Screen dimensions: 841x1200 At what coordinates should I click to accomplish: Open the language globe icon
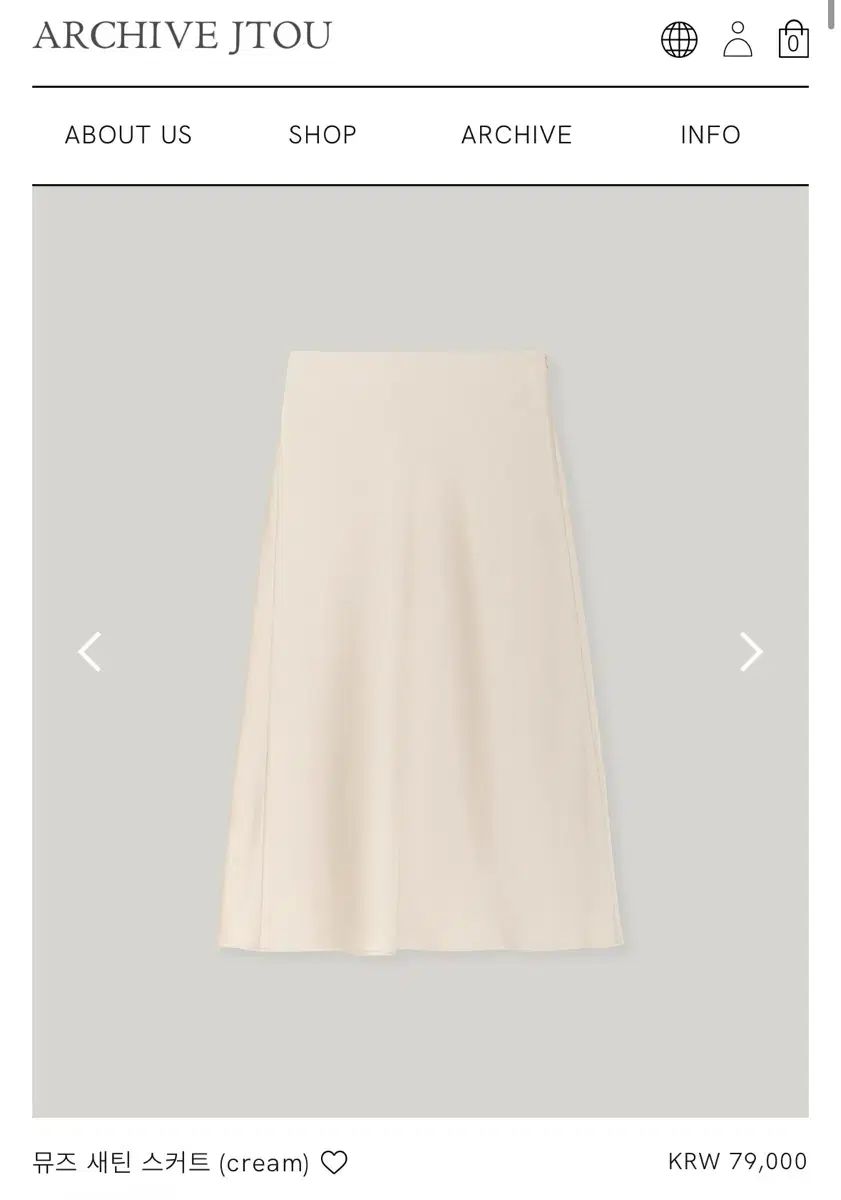coord(679,40)
